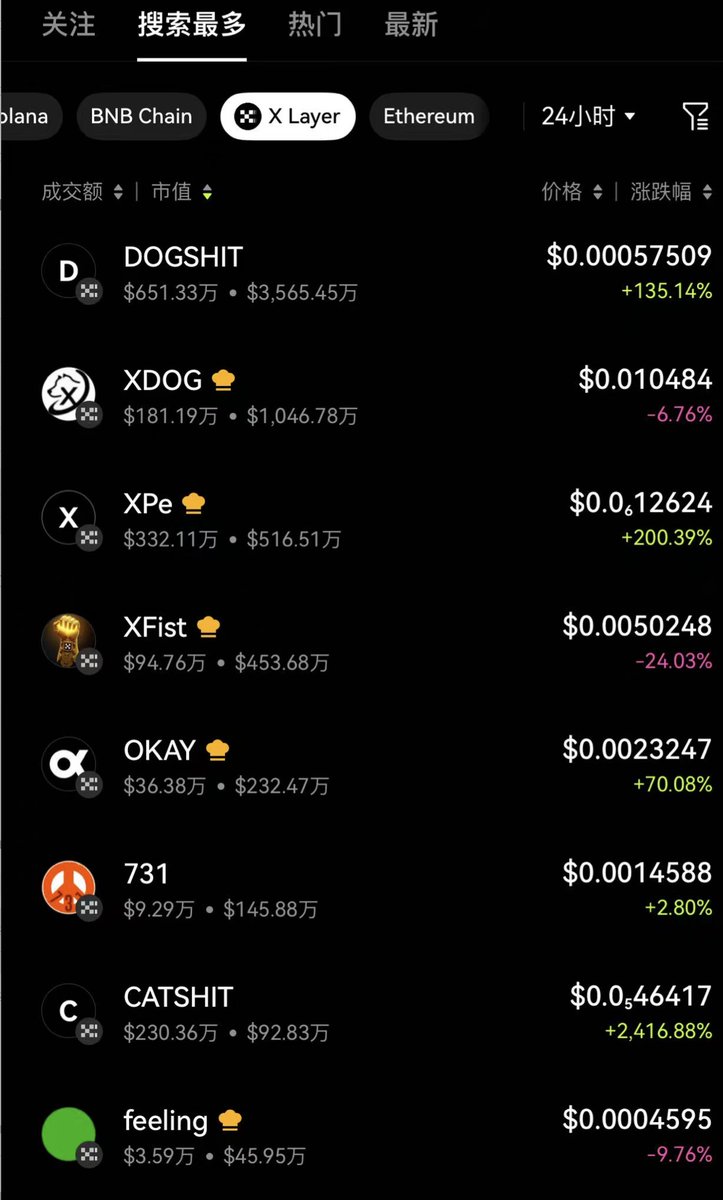The width and height of the screenshot is (723, 1200).
Task: Open the feeling token row
Action: point(361,1136)
